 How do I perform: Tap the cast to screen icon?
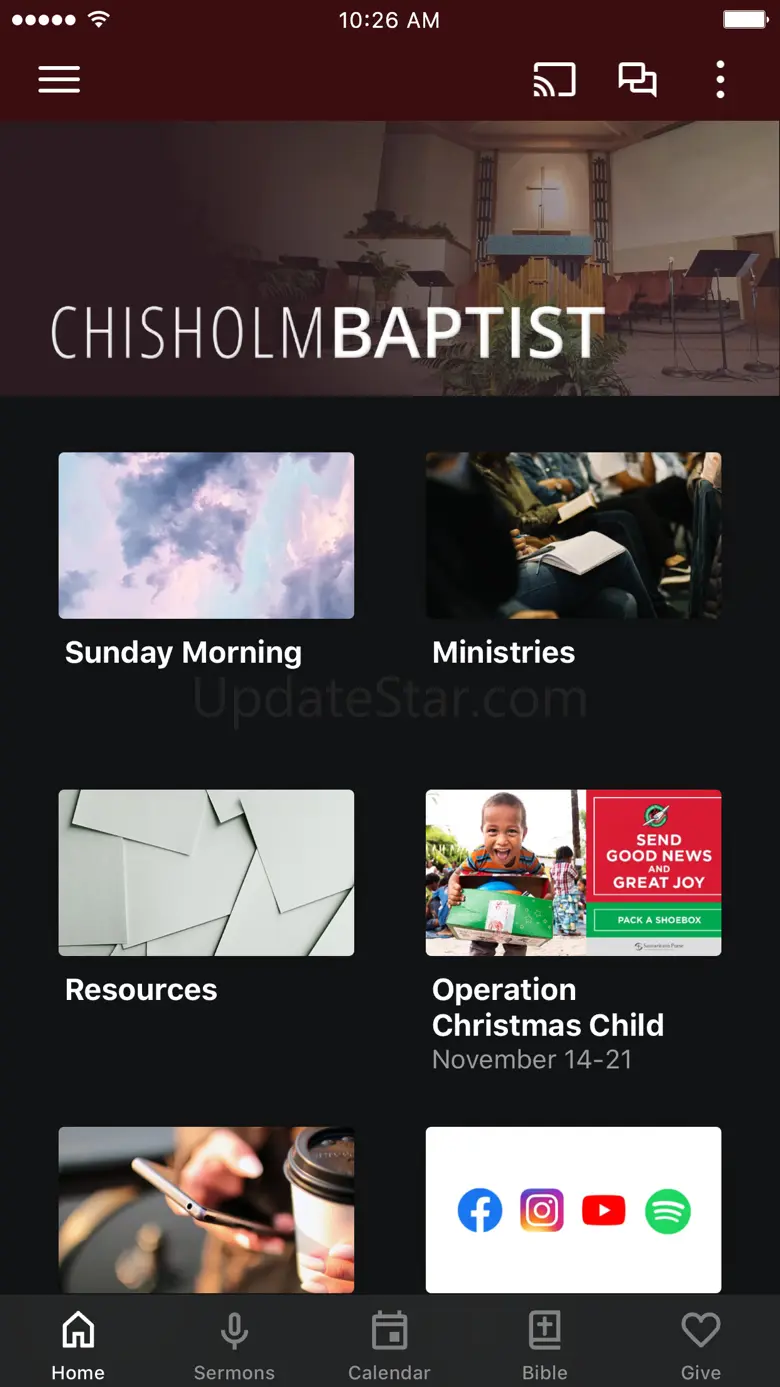click(554, 80)
